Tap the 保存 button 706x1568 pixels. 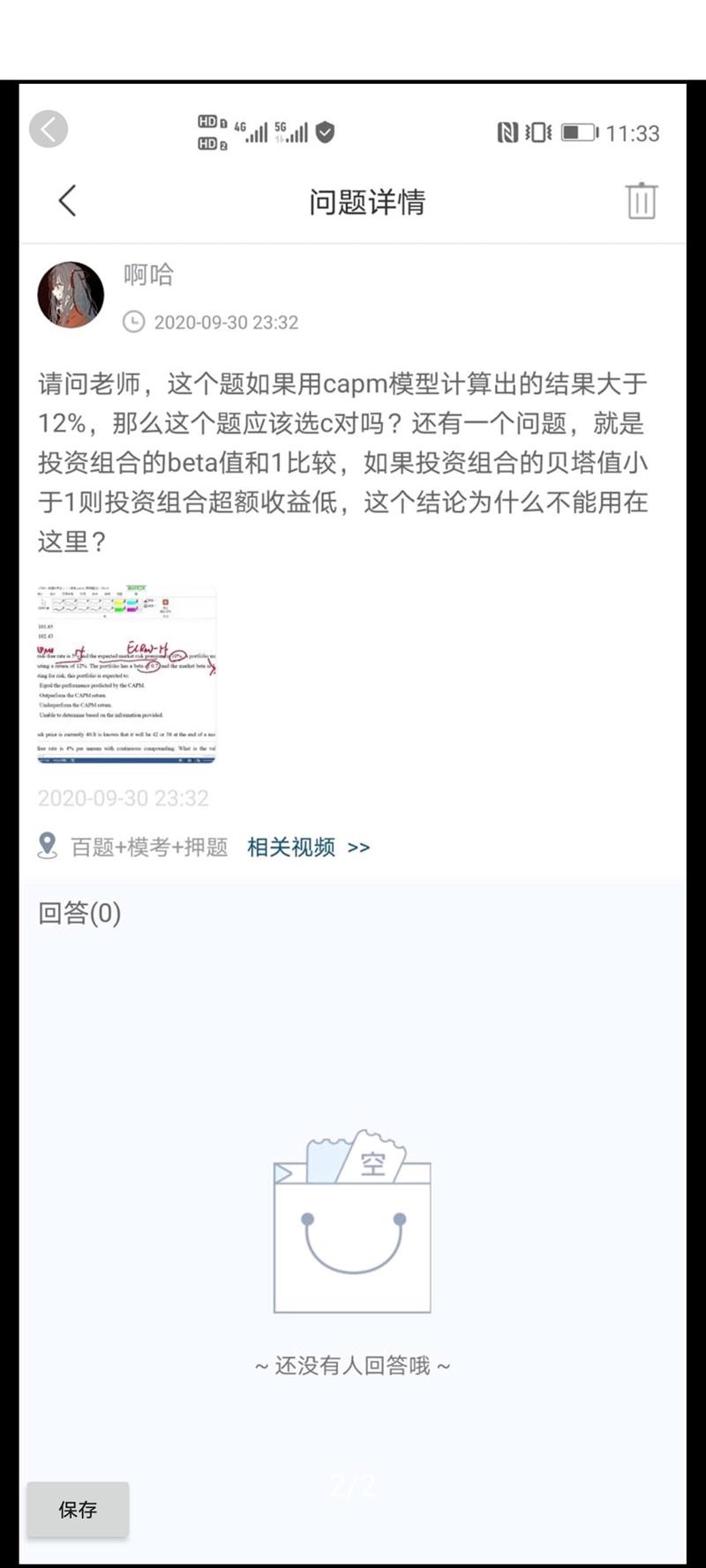coord(78,1509)
